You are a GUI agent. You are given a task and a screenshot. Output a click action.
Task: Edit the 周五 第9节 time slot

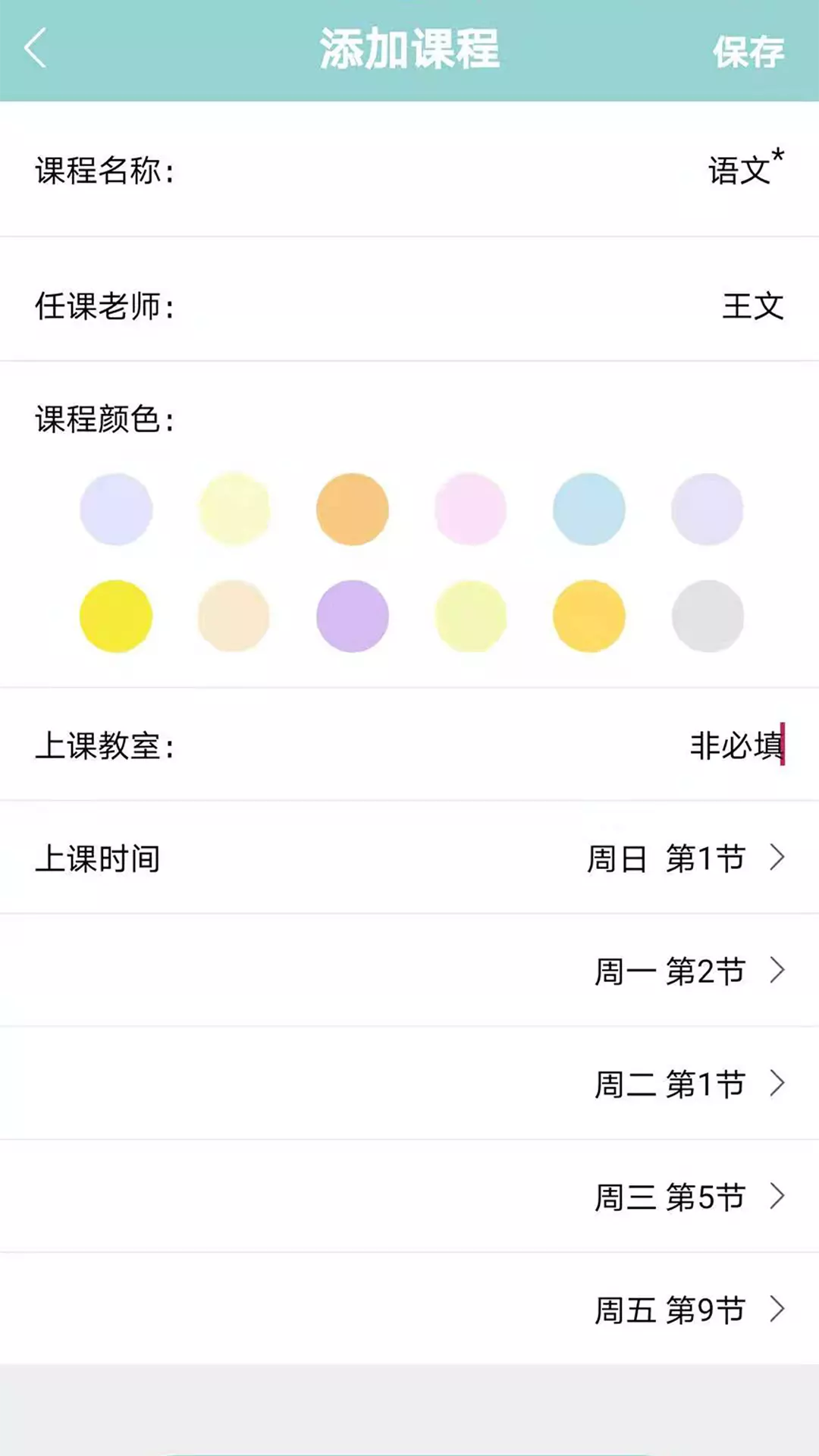click(409, 1310)
